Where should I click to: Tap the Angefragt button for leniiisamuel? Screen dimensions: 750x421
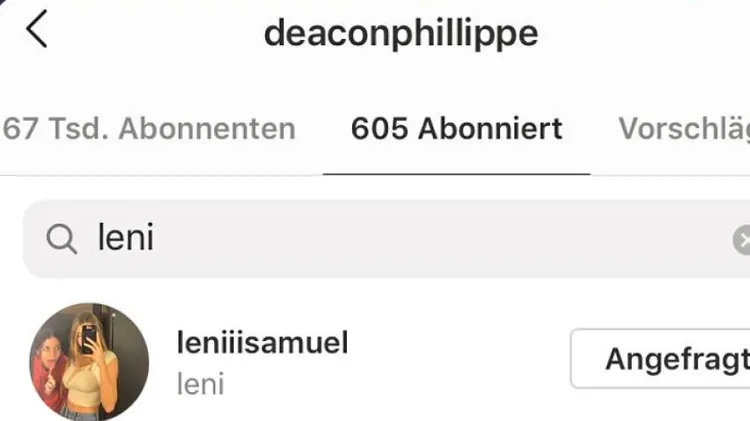point(662,359)
